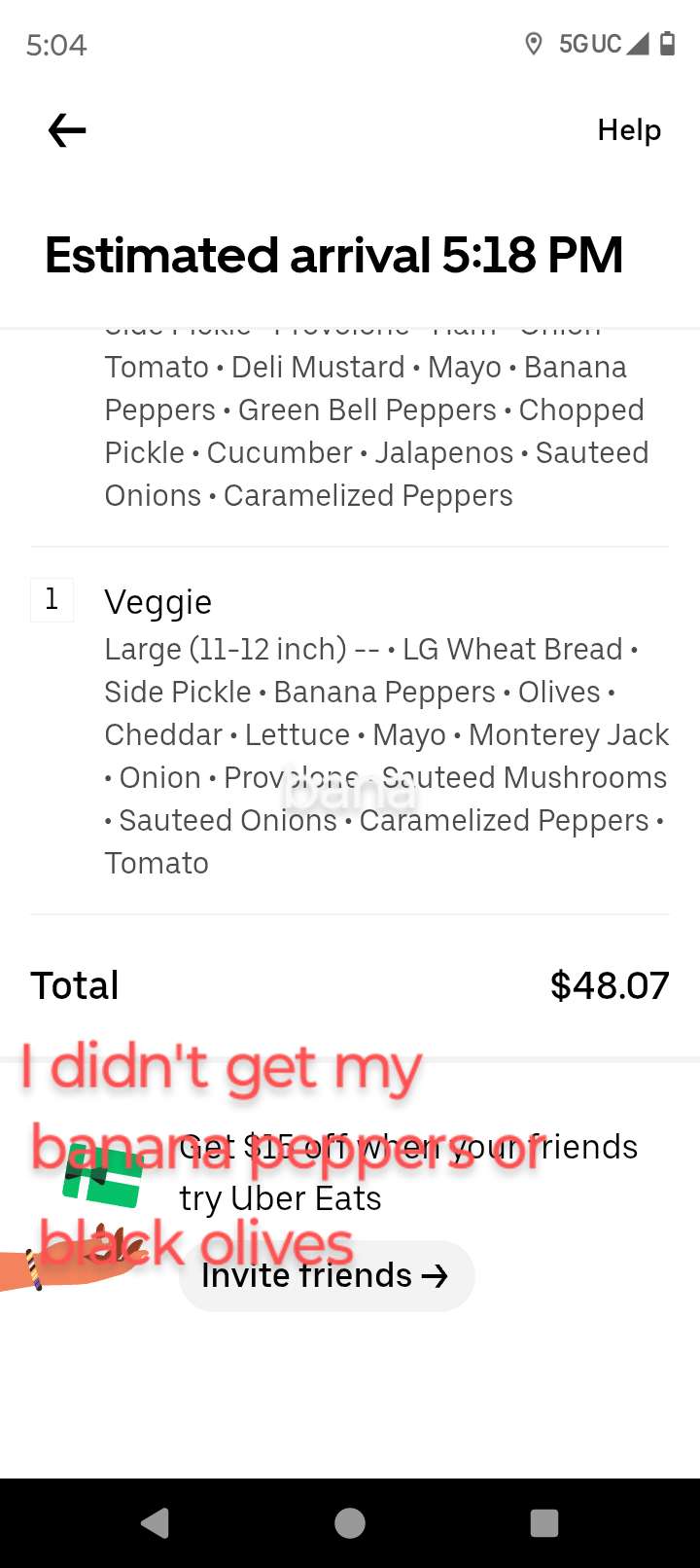
Task: Open Help for this order
Action: click(629, 130)
